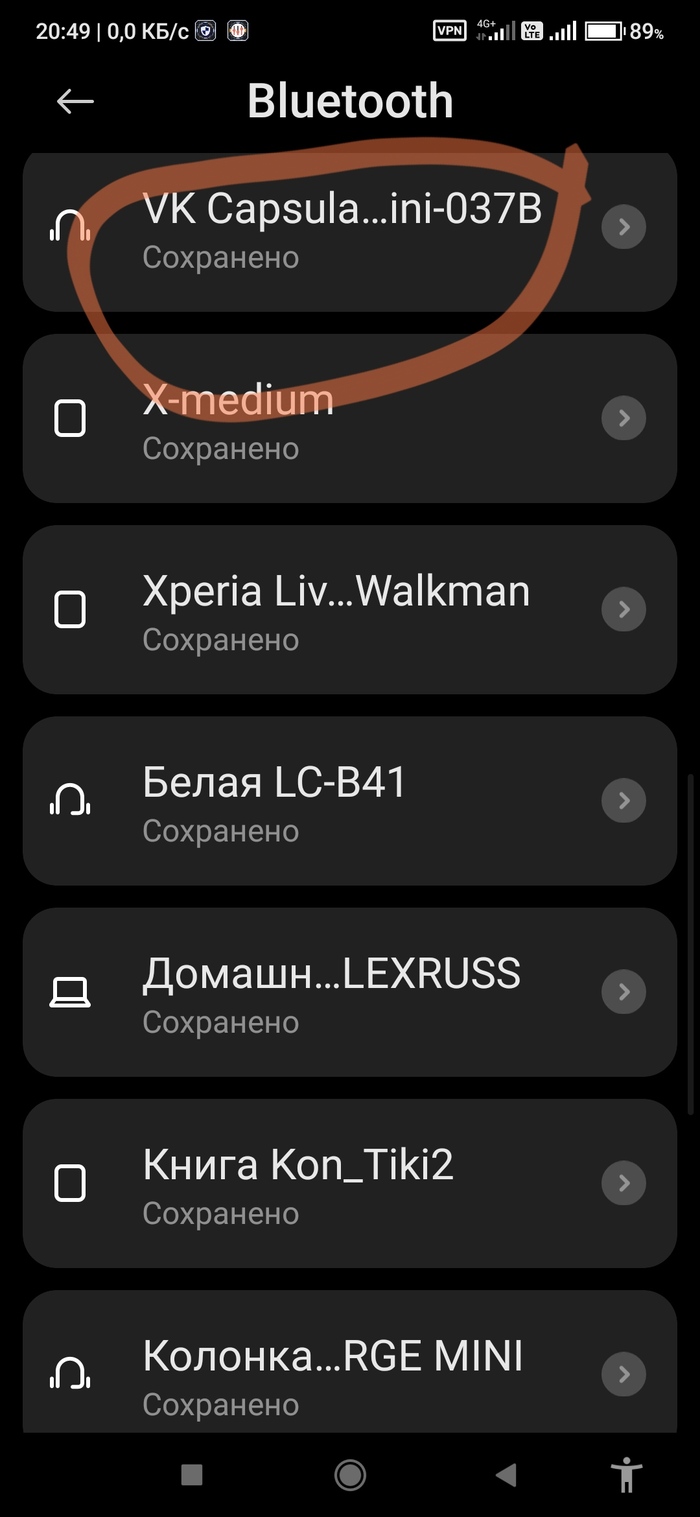Viewport: 700px width, 1517px height.
Task: Open details arrow for X-medium
Action: (624, 418)
